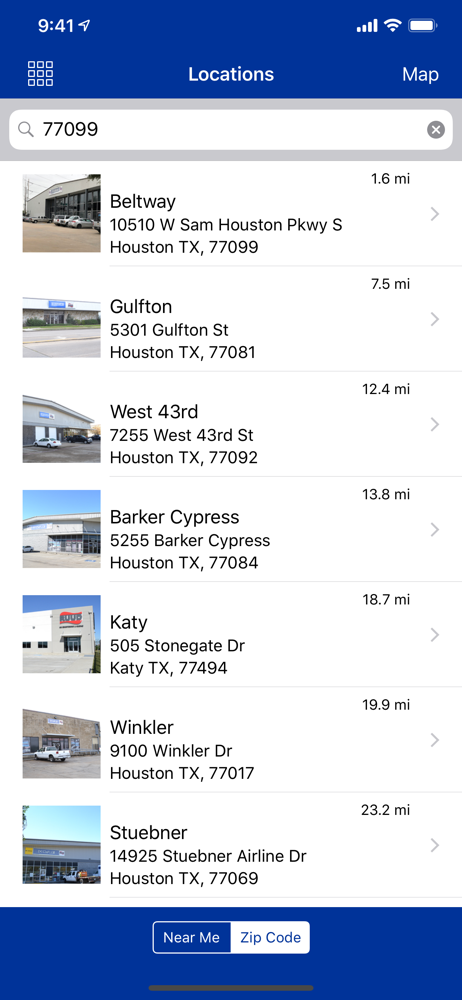This screenshot has height=1000, width=462.
Task: Select the Winkler location
Action: (231, 740)
